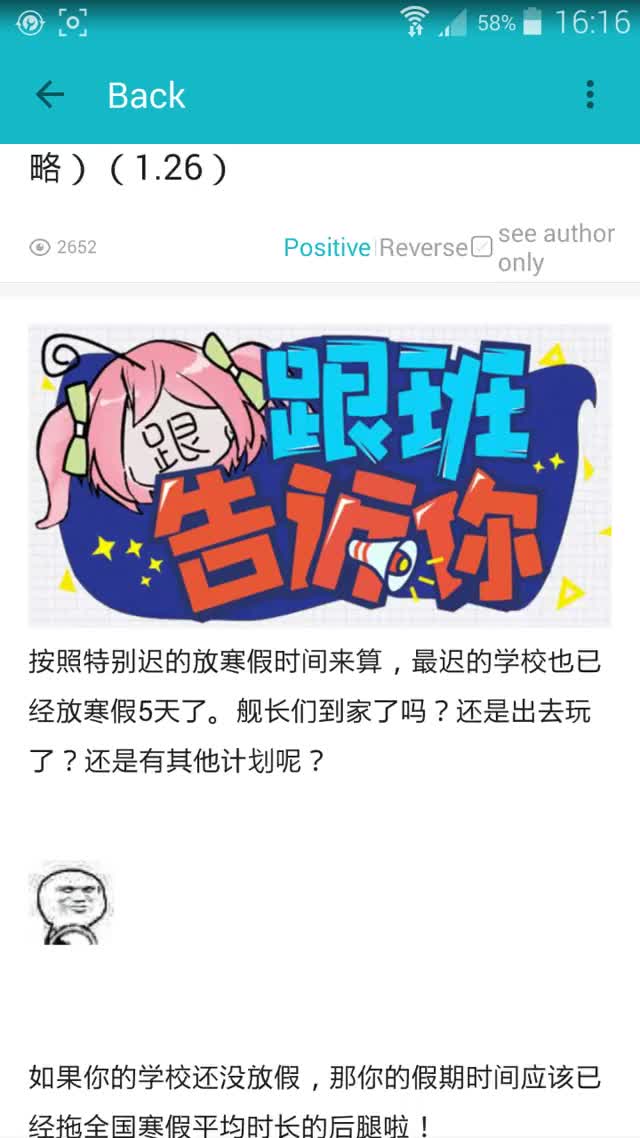The height and width of the screenshot is (1138, 640).
Task: Open the post's banner image
Action: click(x=319, y=475)
